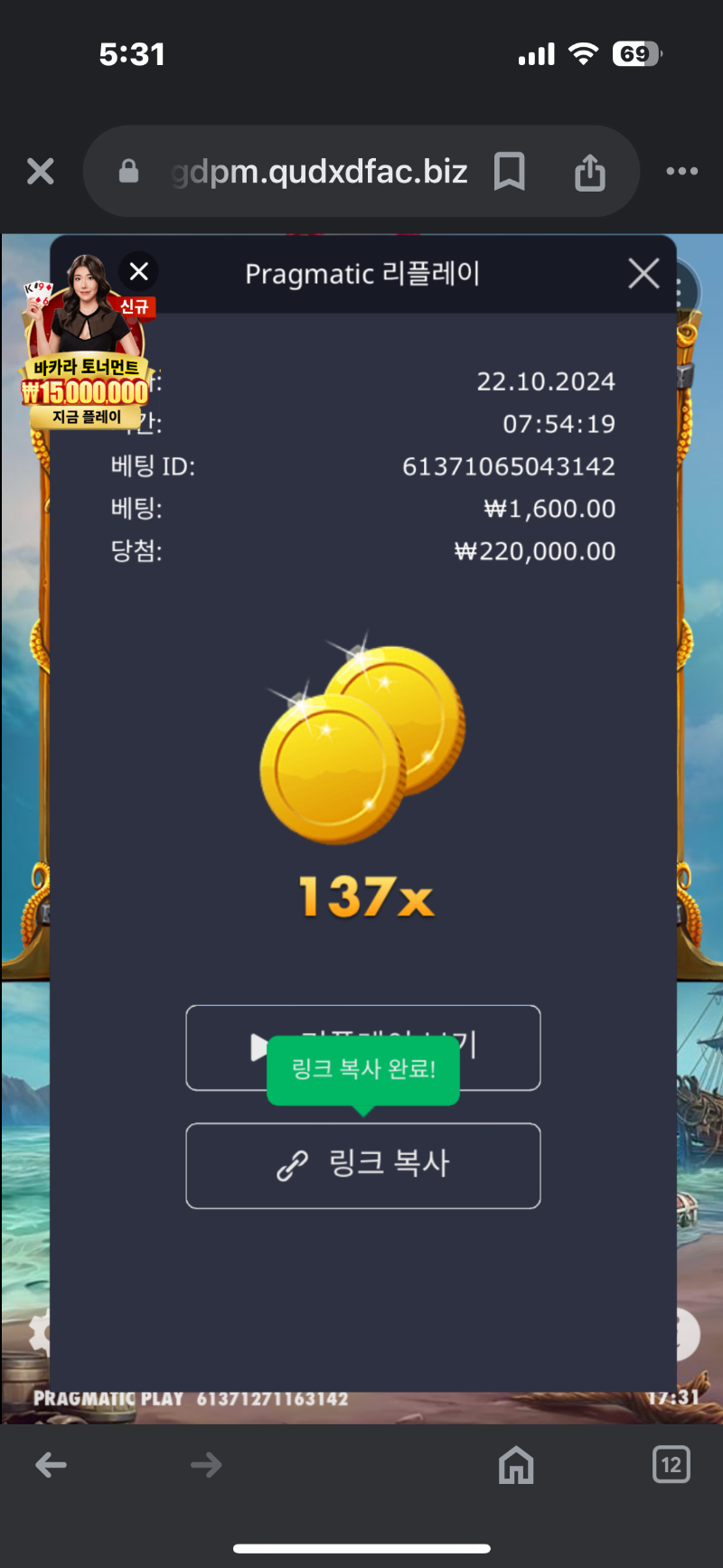This screenshot has width=723, height=1568.
Task: View the 12 open tabs
Action: pos(671,1465)
